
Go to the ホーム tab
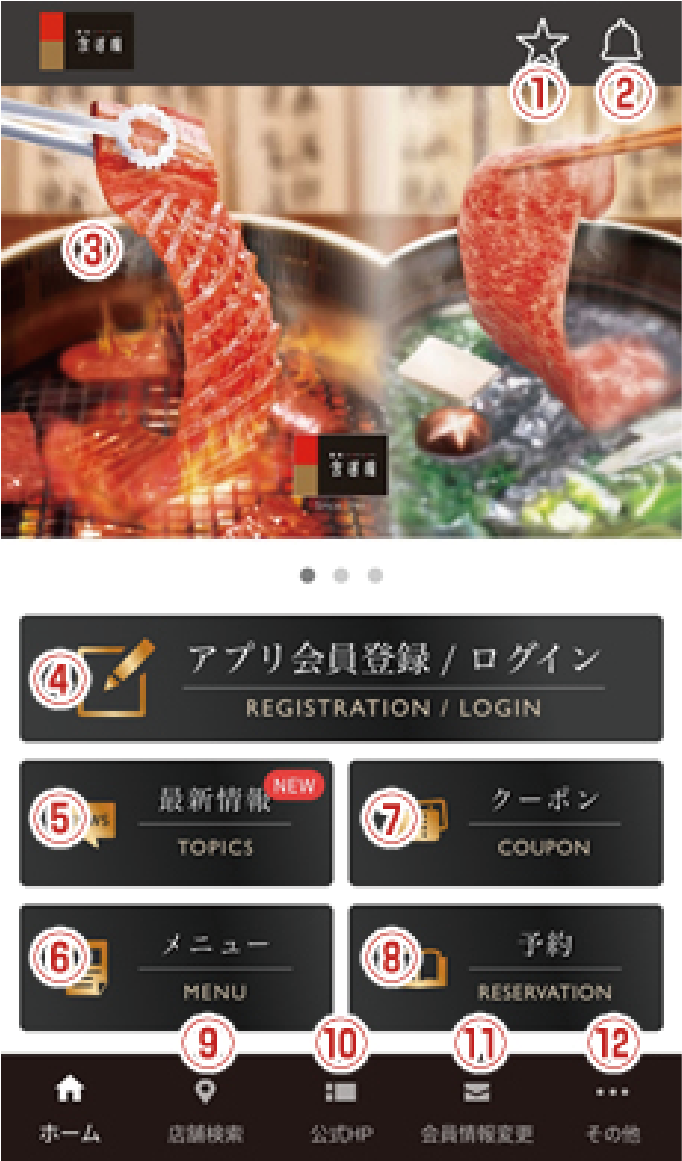(x=70, y=1110)
